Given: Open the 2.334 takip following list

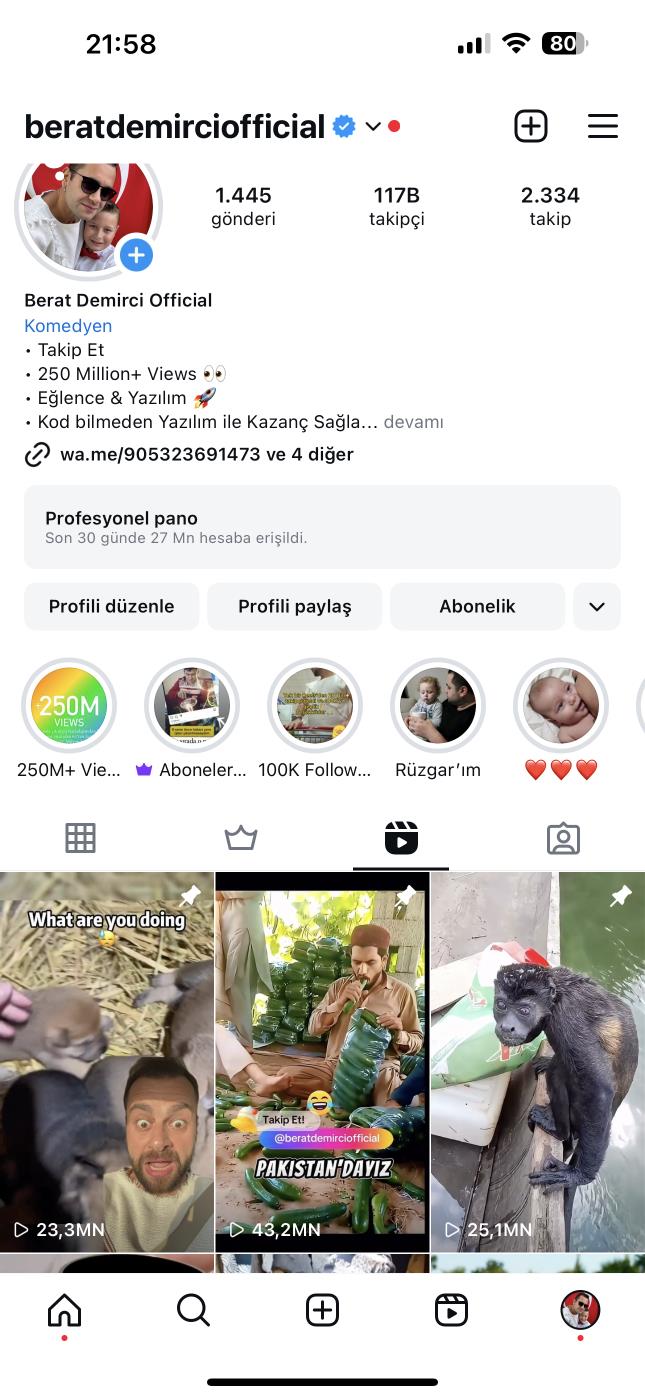Looking at the screenshot, I should pyautogui.click(x=550, y=206).
